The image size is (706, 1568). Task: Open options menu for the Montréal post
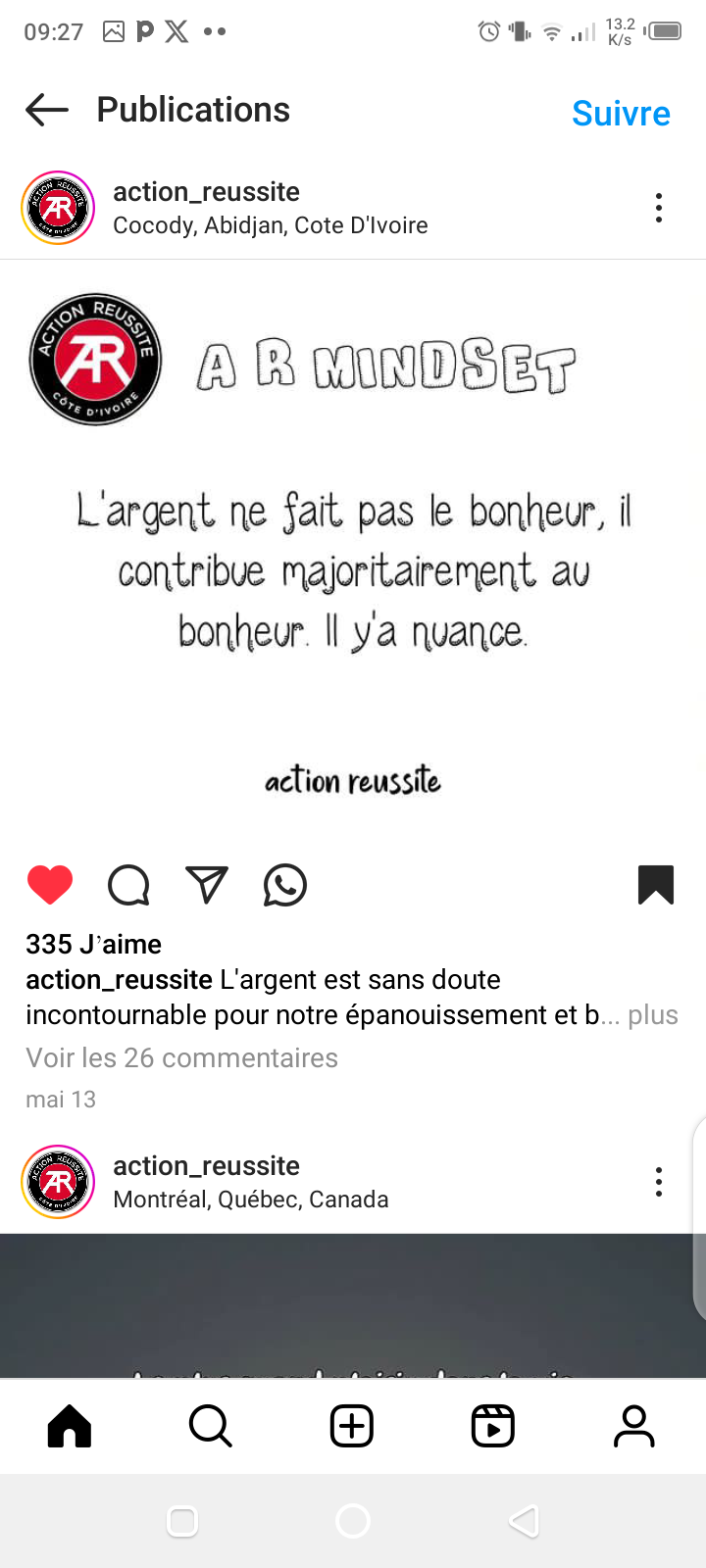(x=659, y=1182)
